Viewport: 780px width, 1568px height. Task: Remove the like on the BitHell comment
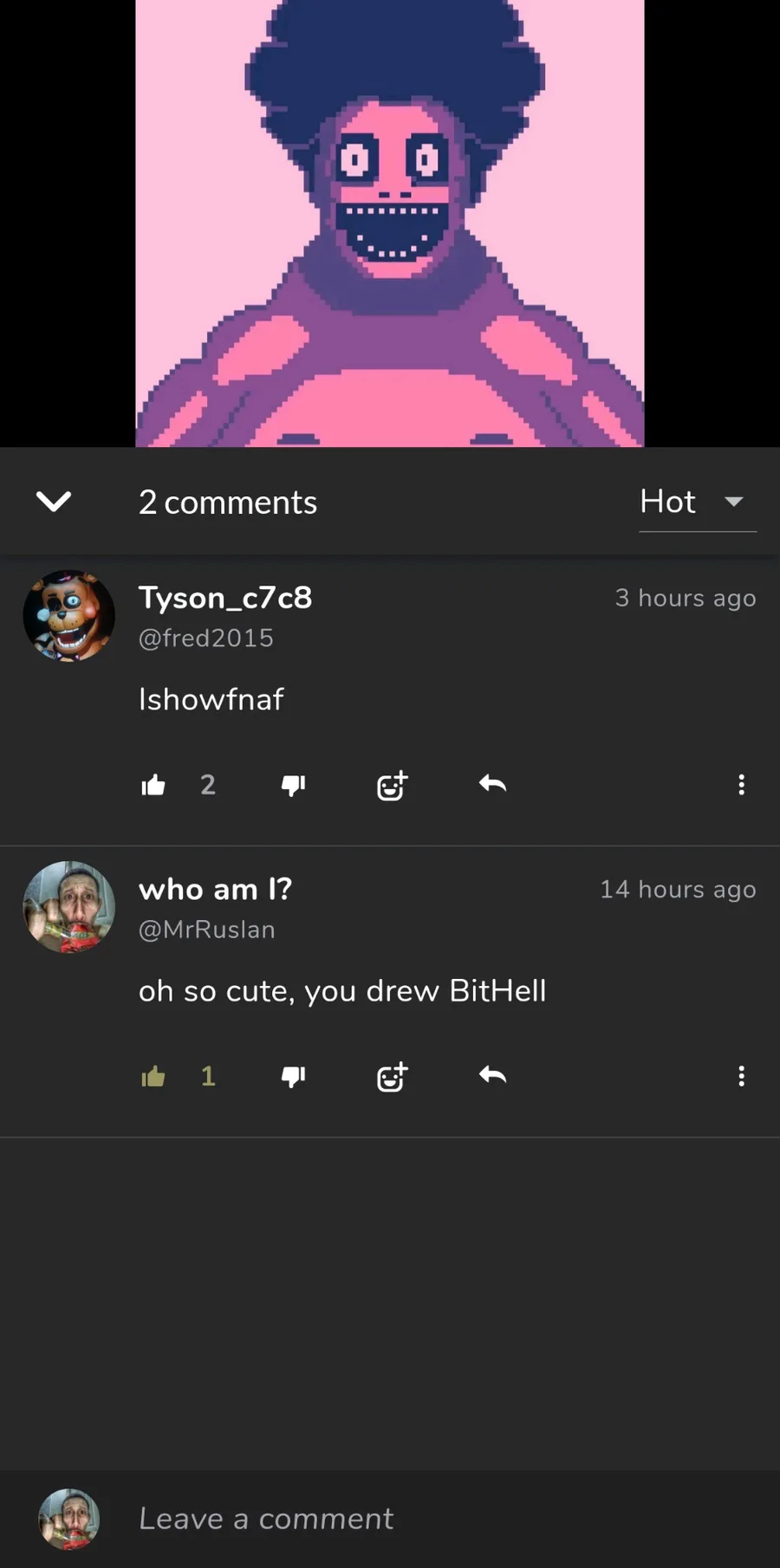(153, 1076)
